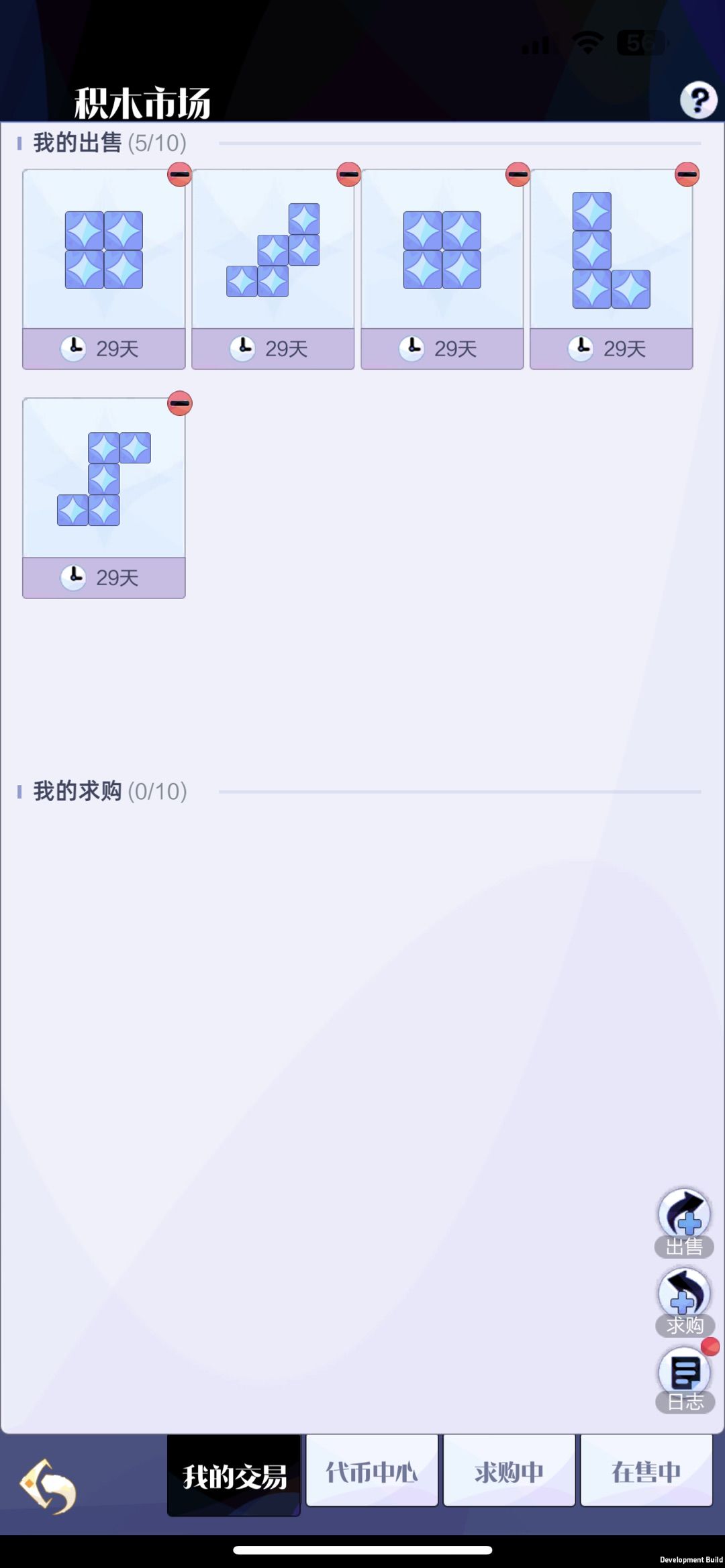Open the 求购中 tab
725x1568 pixels.
[509, 1469]
